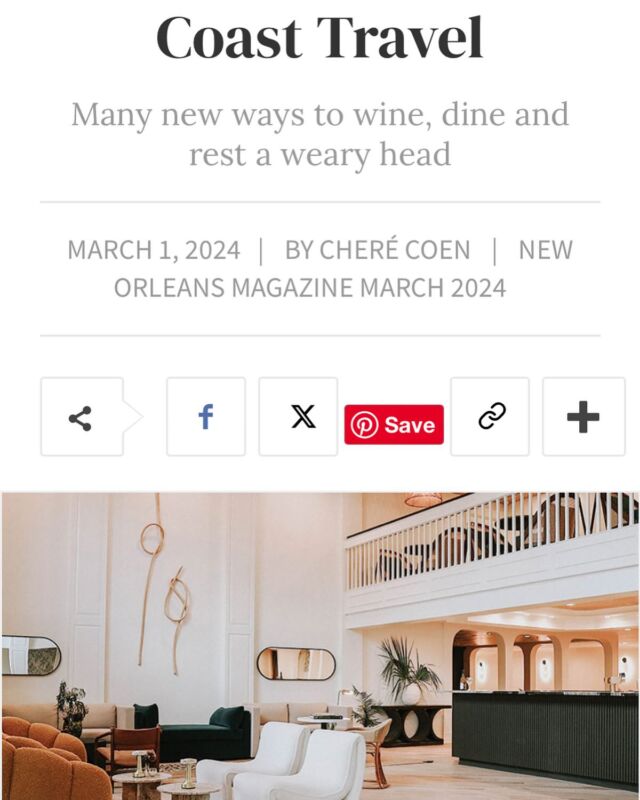Save article to Pinterest
640x800 pixels.
(394, 425)
